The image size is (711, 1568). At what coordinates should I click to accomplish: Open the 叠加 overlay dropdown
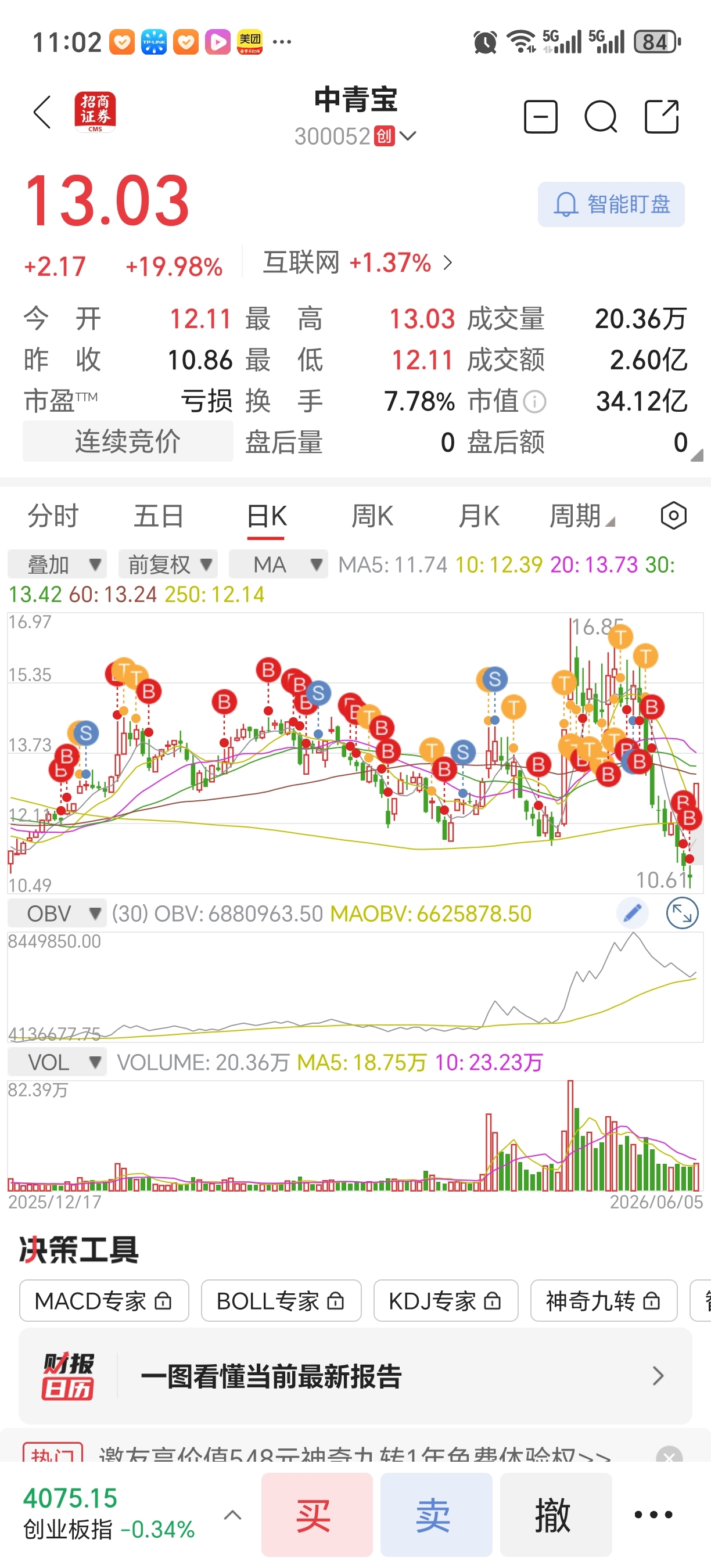[58, 564]
